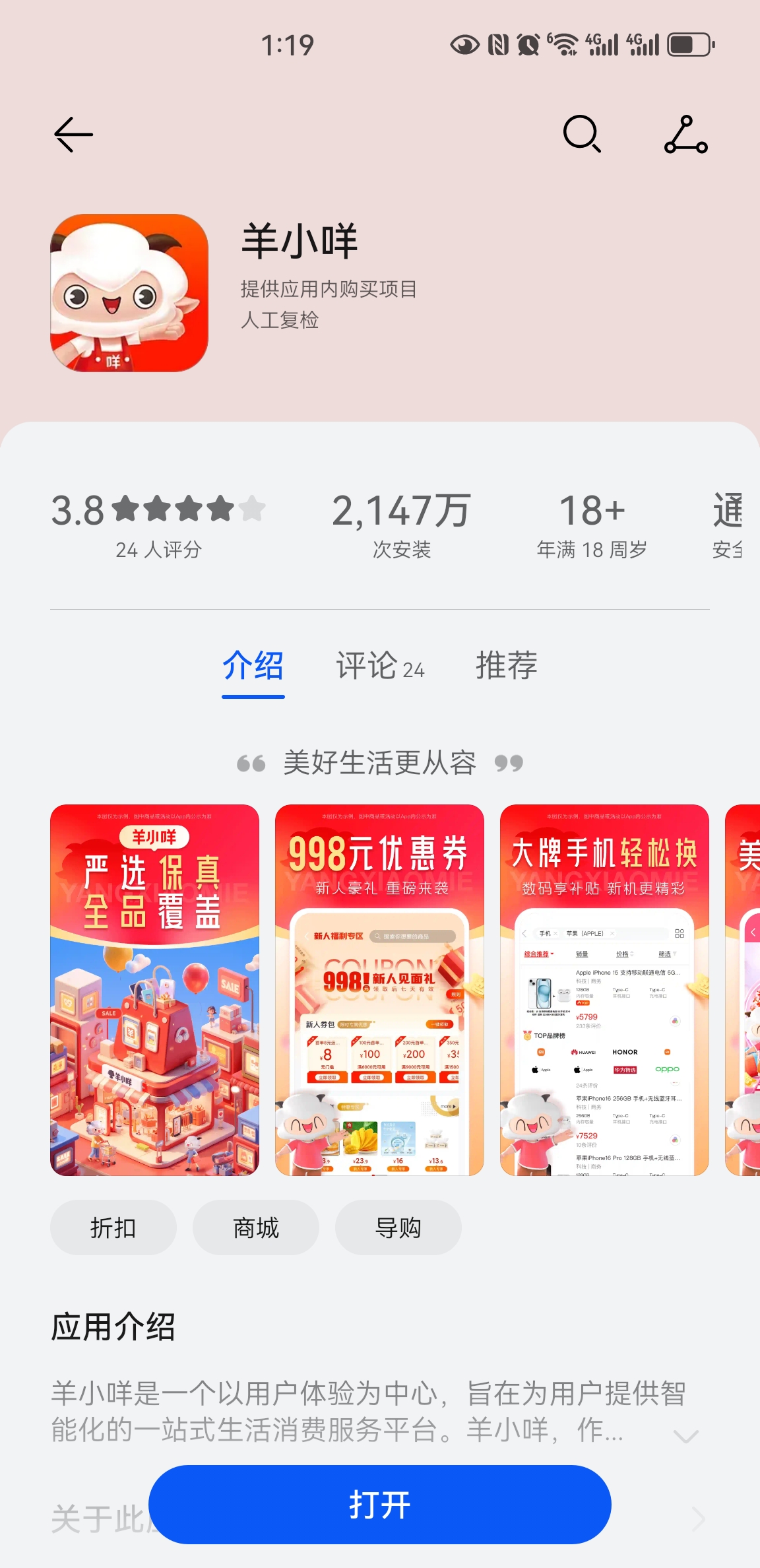This screenshot has width=760, height=1568.
Task: Switch to the 评论 tab
Action: (380, 665)
